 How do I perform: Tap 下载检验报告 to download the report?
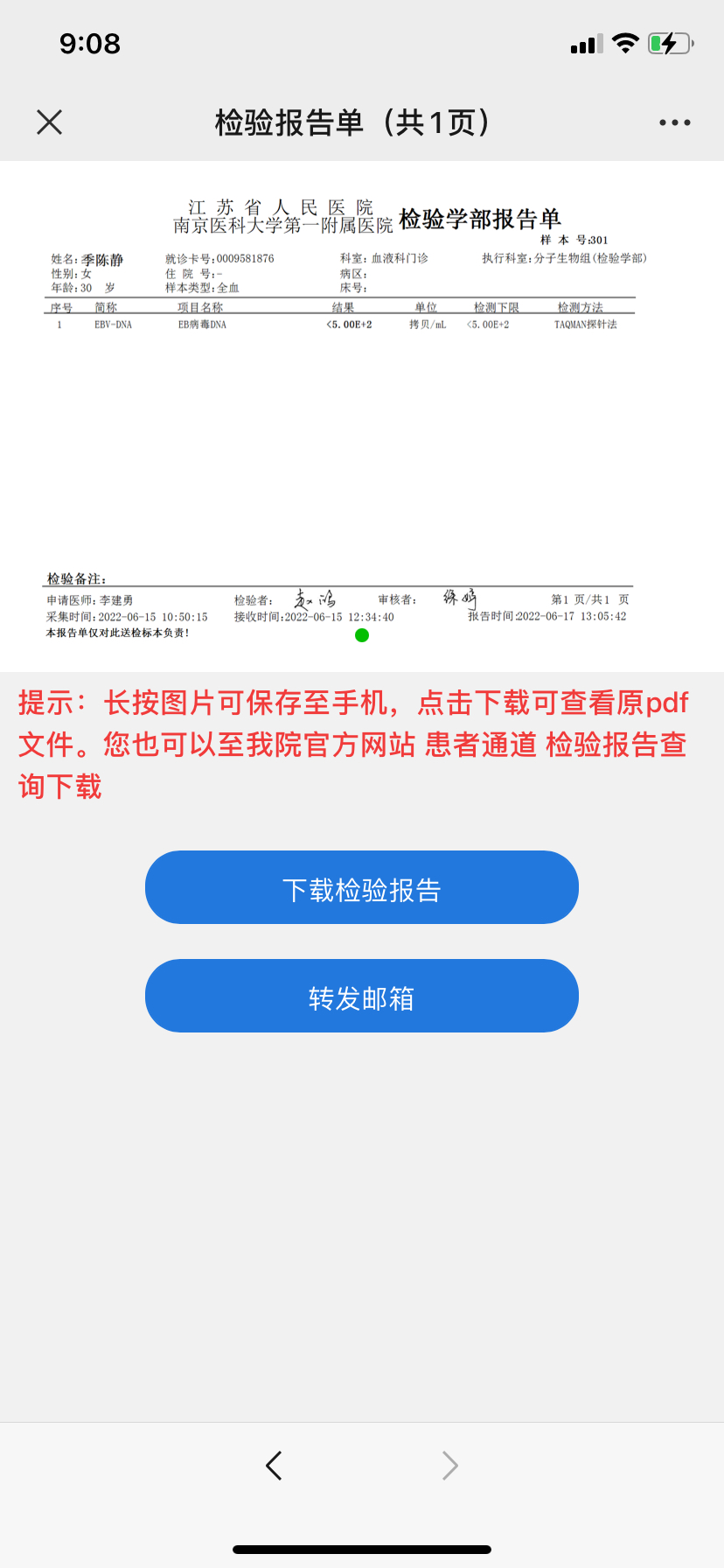coord(362,887)
